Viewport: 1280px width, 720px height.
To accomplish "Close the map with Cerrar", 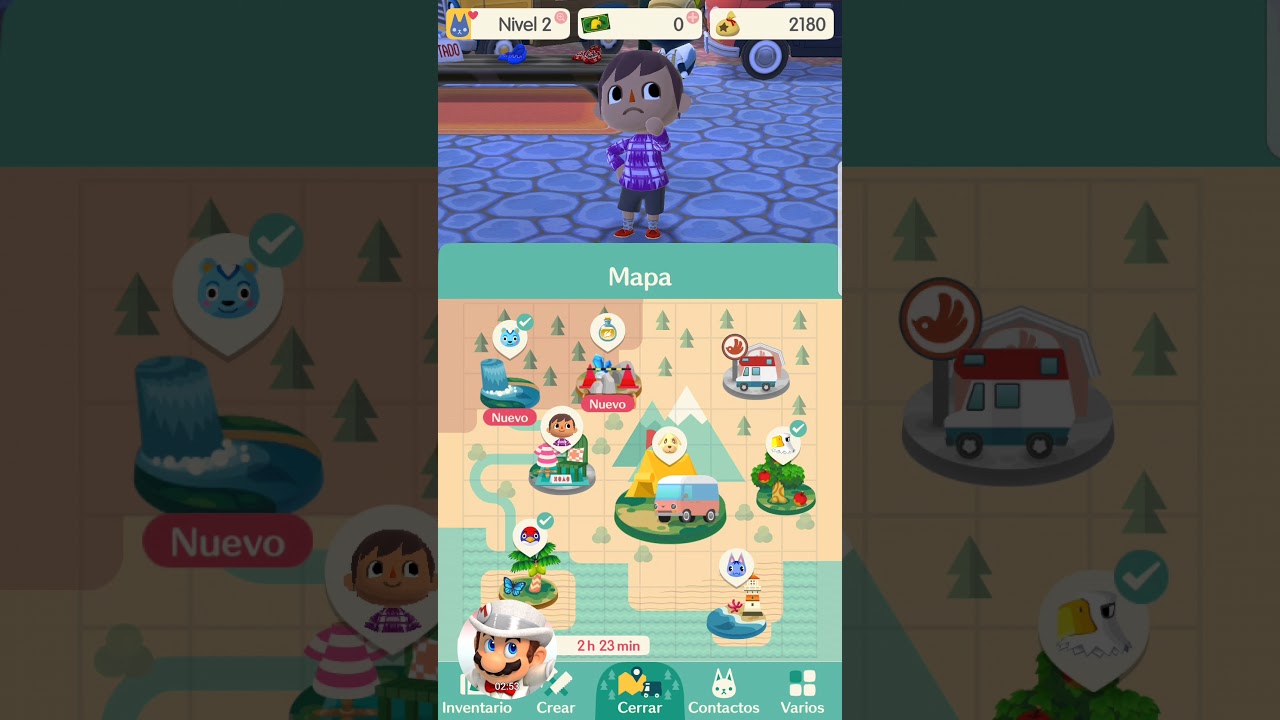I will tap(640, 692).
